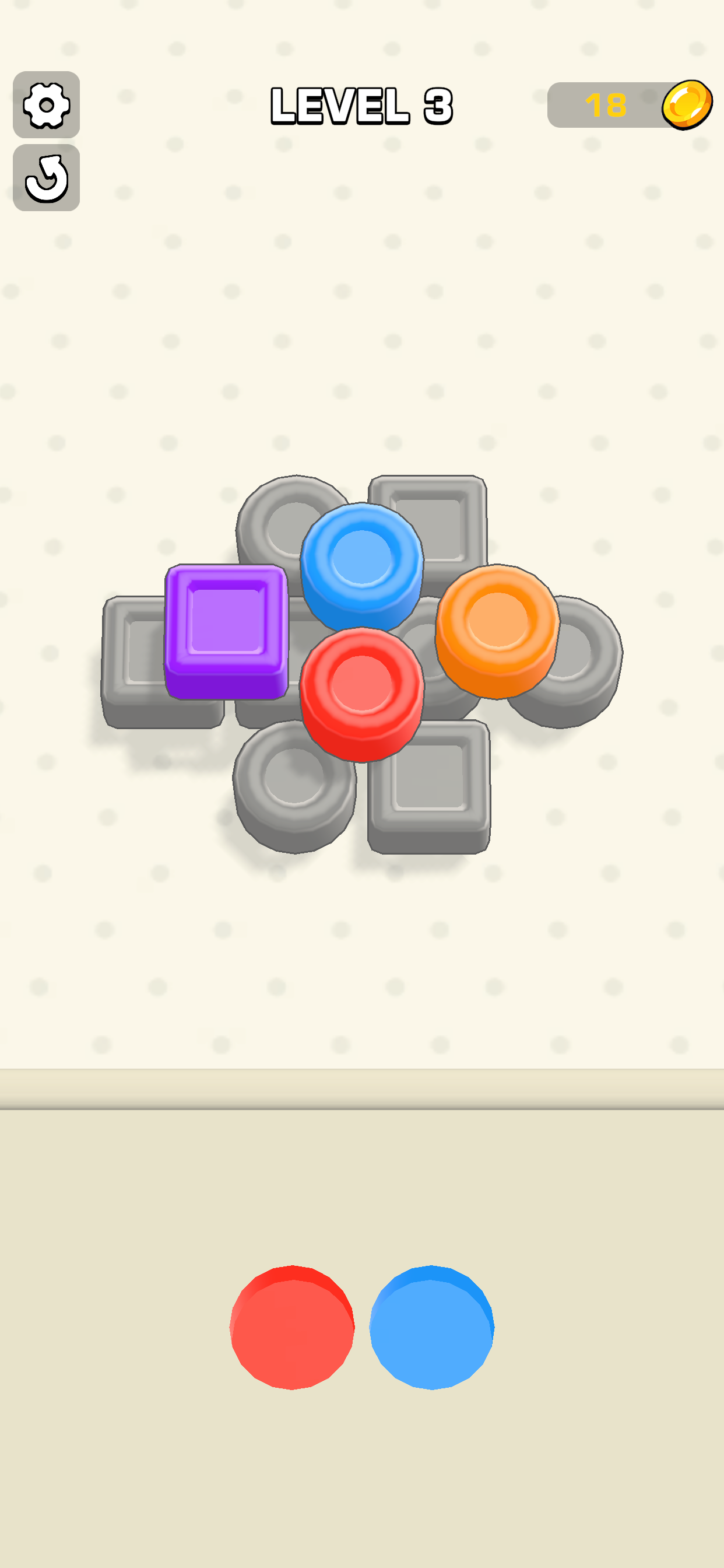Tap the blue circle slot in the tray

coord(432,1327)
